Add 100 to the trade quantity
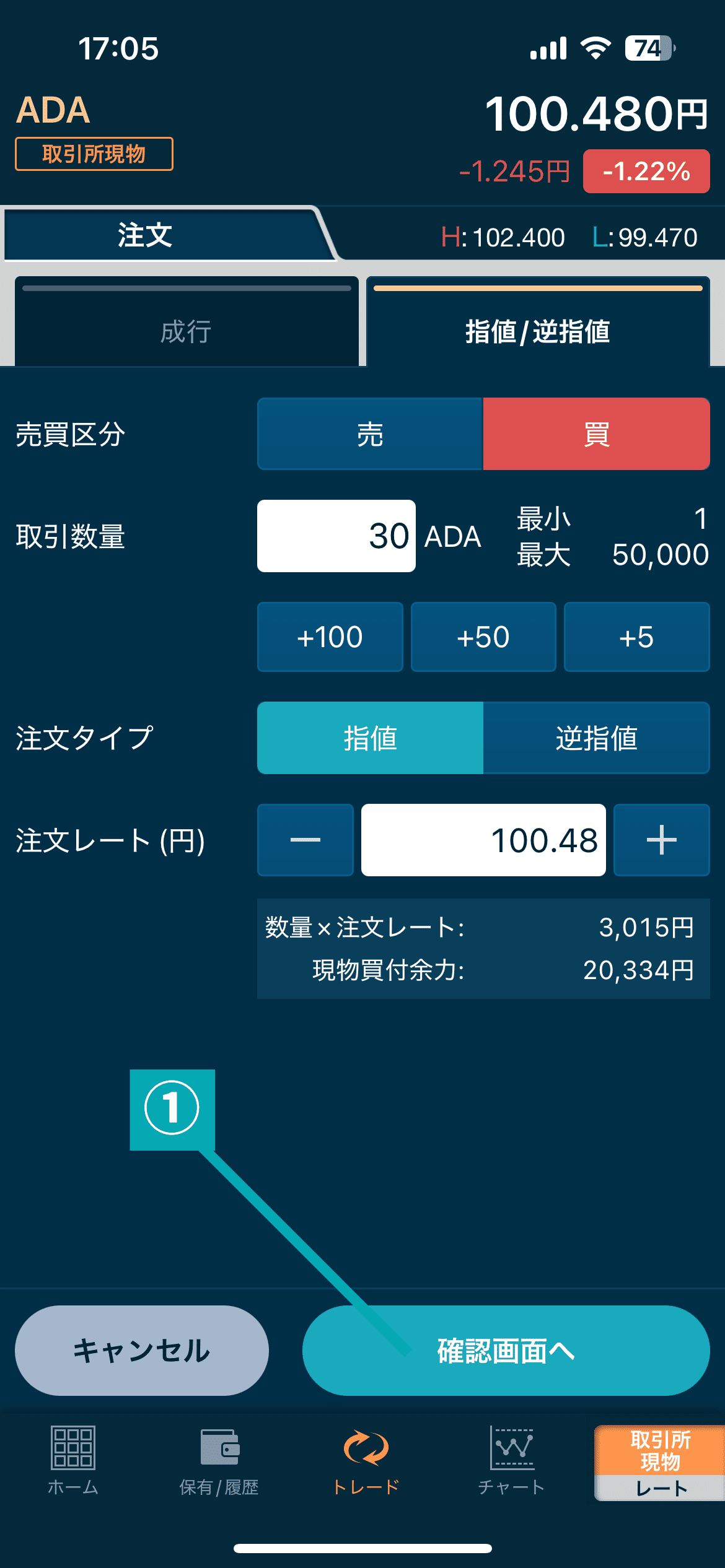 330,637
